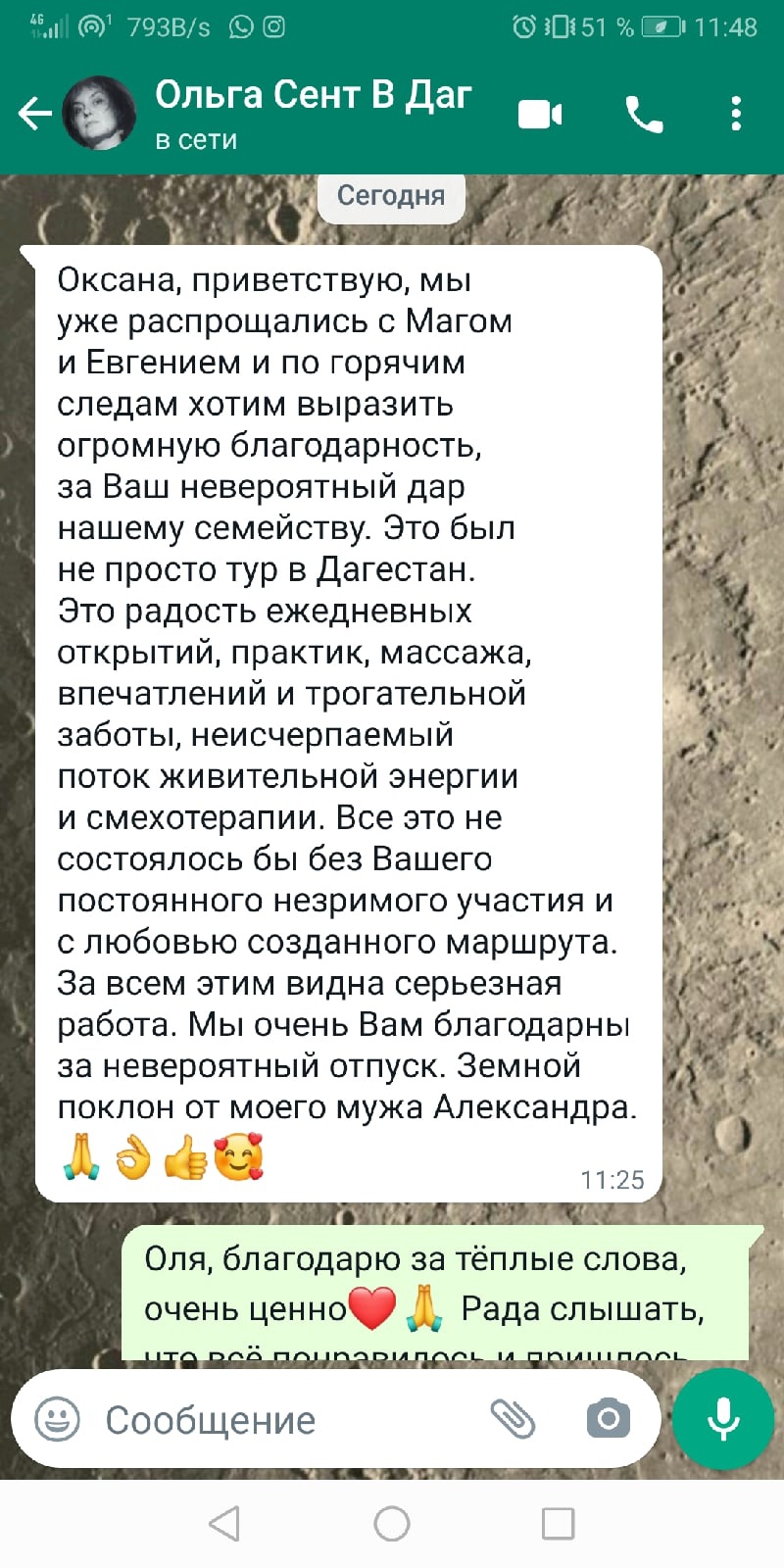
Task: Focus the Сообщение text field
Action: (284, 1420)
